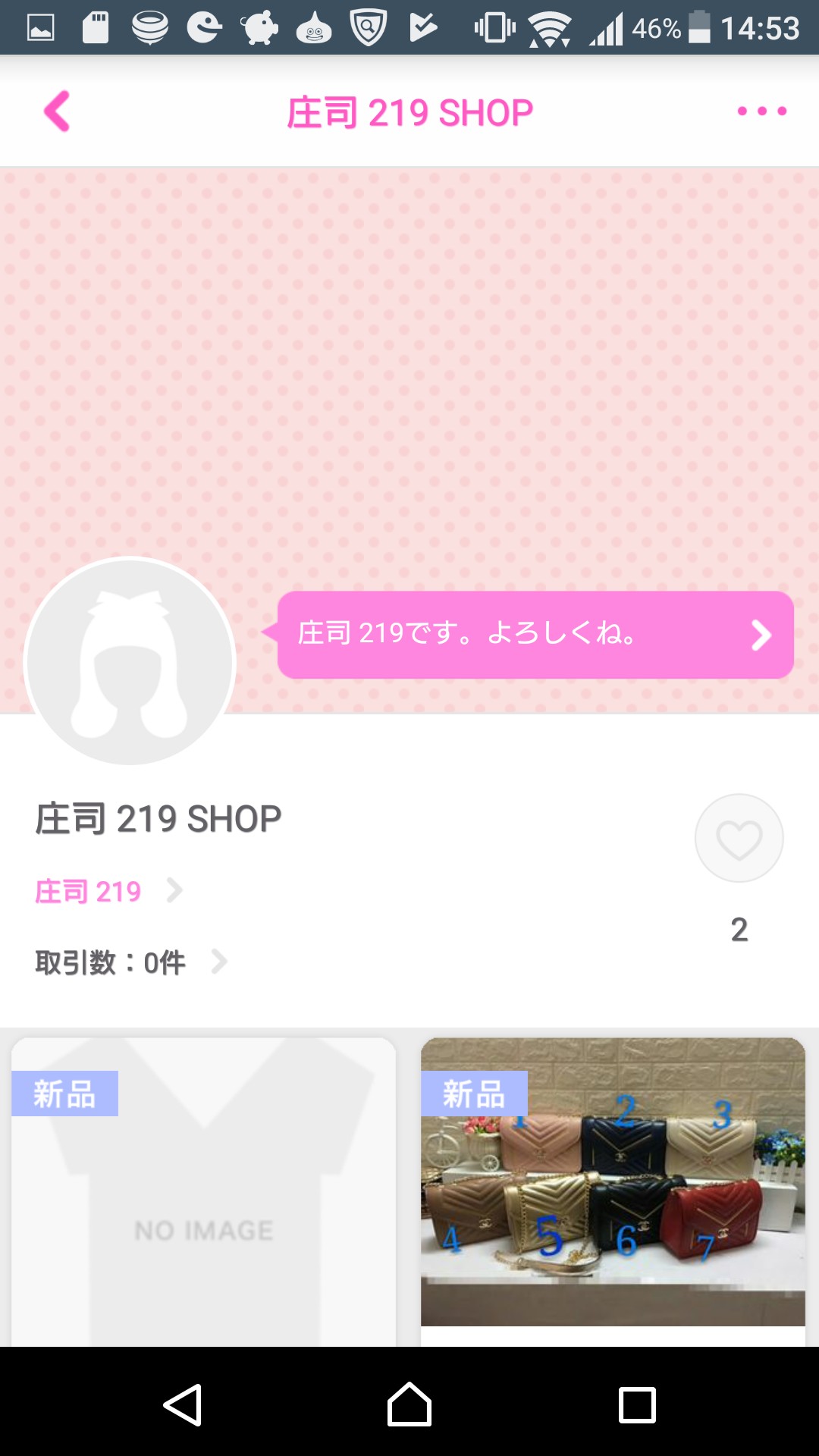Screen dimensions: 819x1456
Task: Open the recent apps view
Action: point(637,1404)
